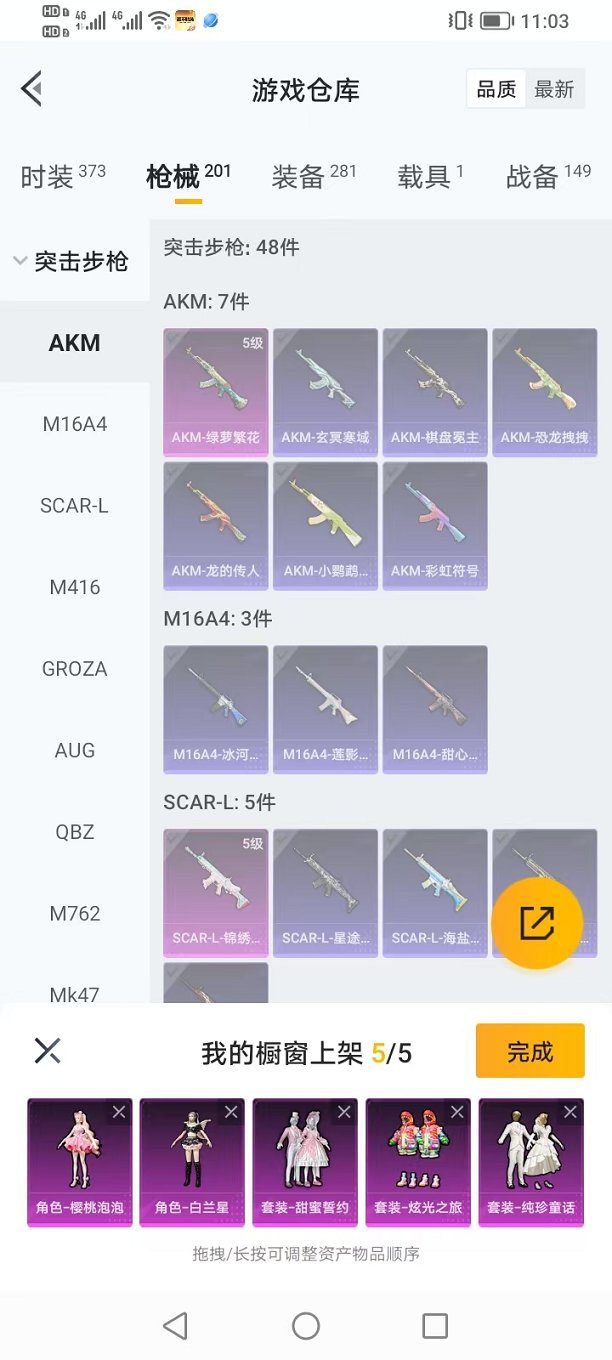Pick the SCAR-L-锦绣 skin tile
This screenshot has width=612, height=1360.
pos(216,892)
